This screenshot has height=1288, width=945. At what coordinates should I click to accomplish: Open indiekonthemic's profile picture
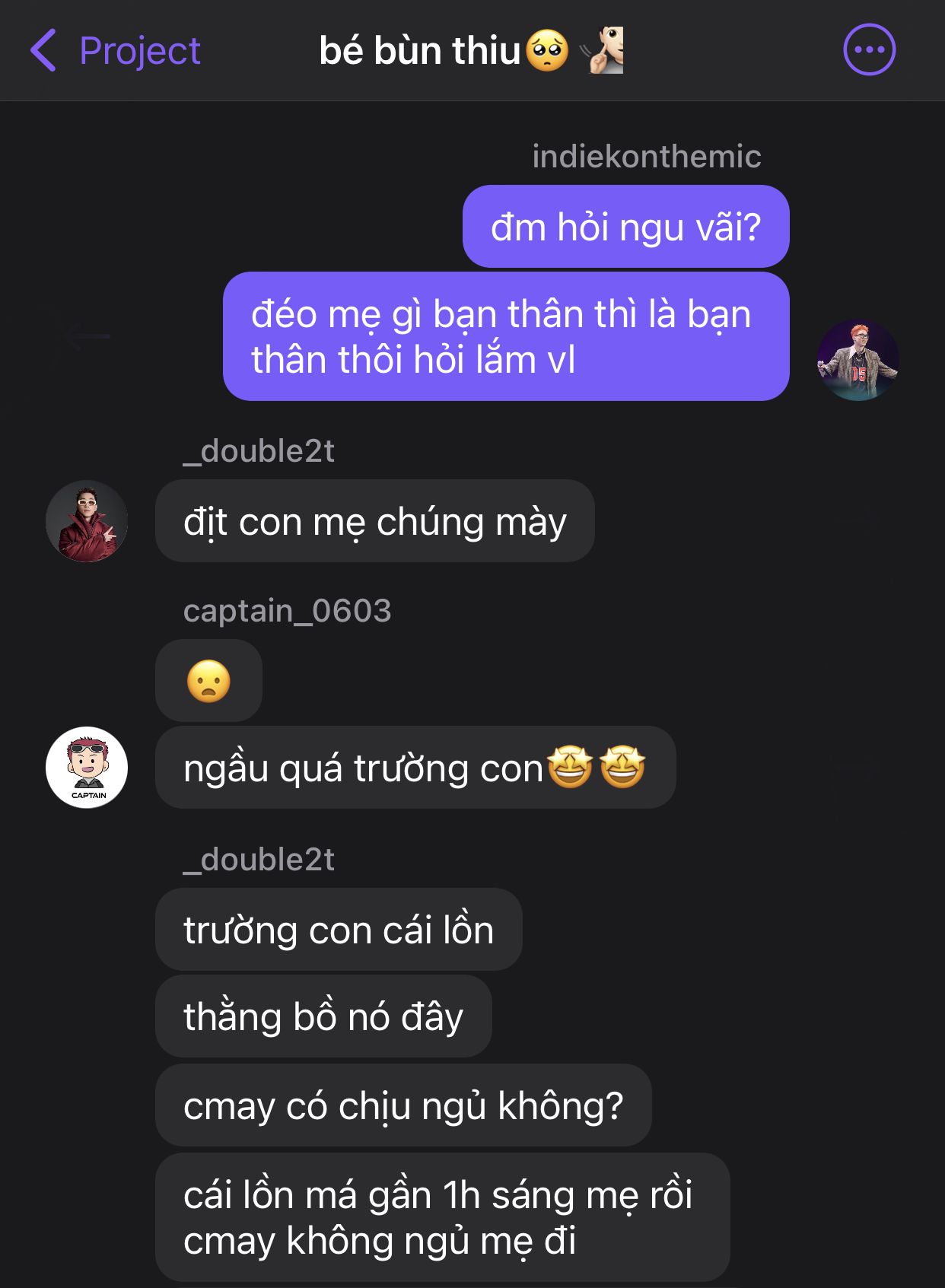point(857,360)
